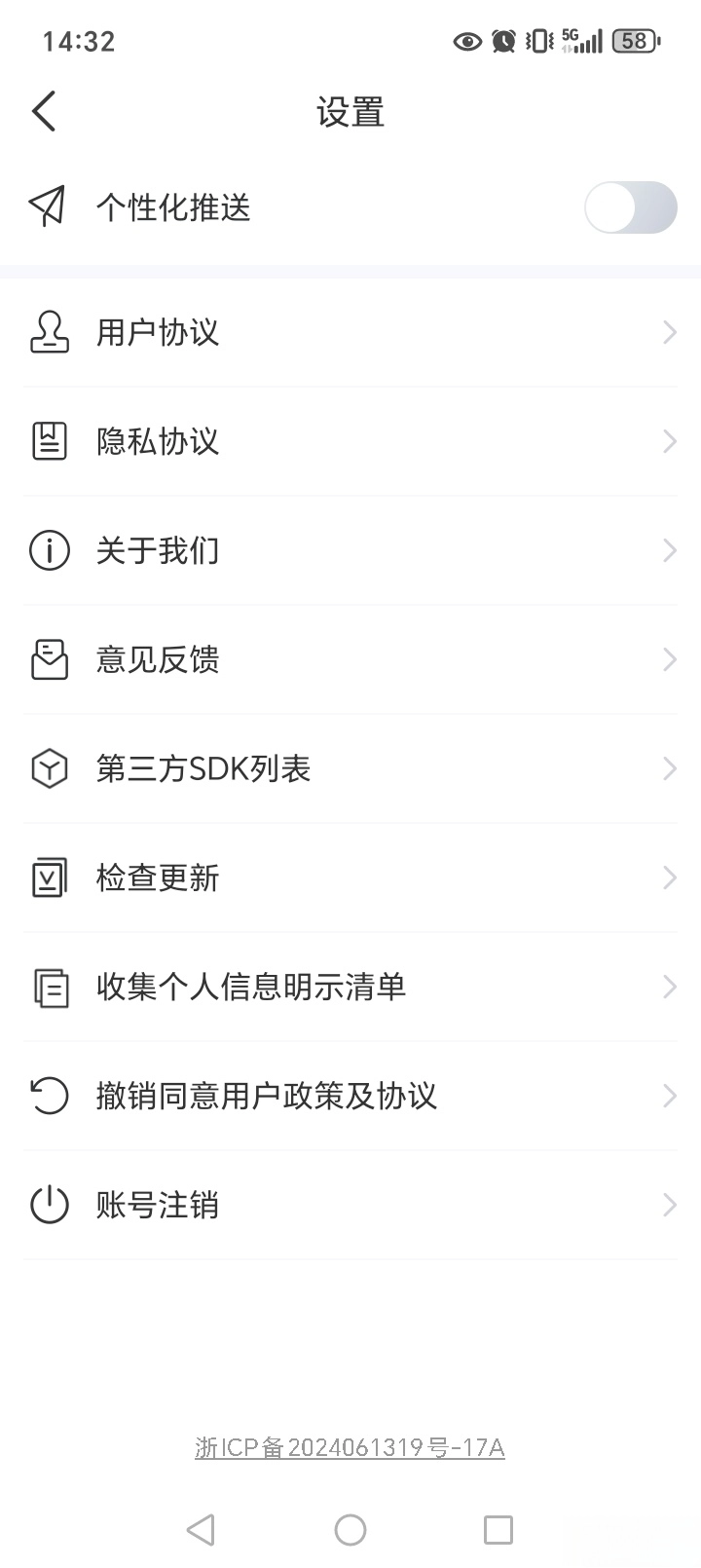Expand the 用户协议 row chevron
This screenshot has width=701, height=1568.
click(667, 332)
